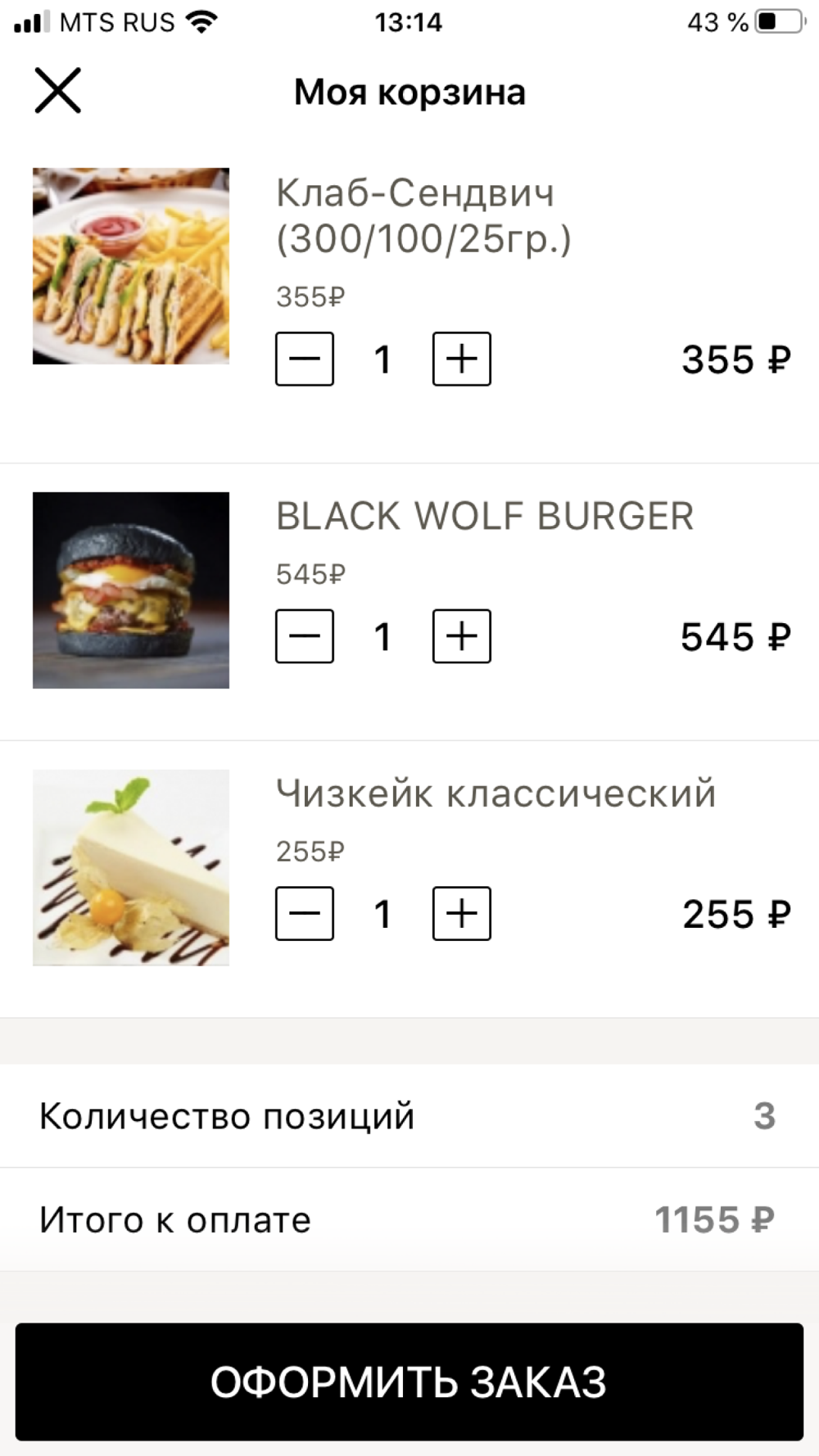Open the BLACK WOLF BURGER photo
Screen dimensions: 819x1456
coord(131,590)
